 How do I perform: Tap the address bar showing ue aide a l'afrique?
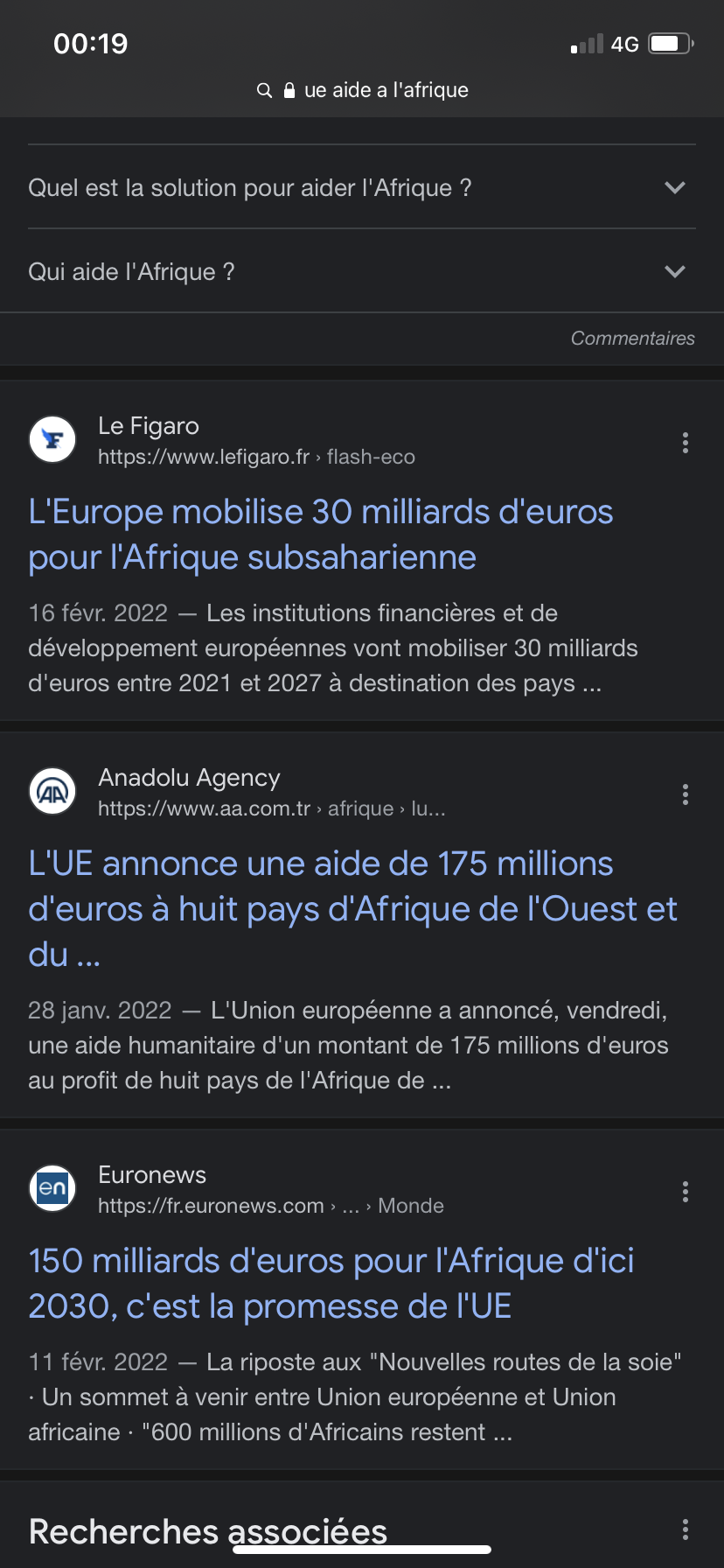362,90
